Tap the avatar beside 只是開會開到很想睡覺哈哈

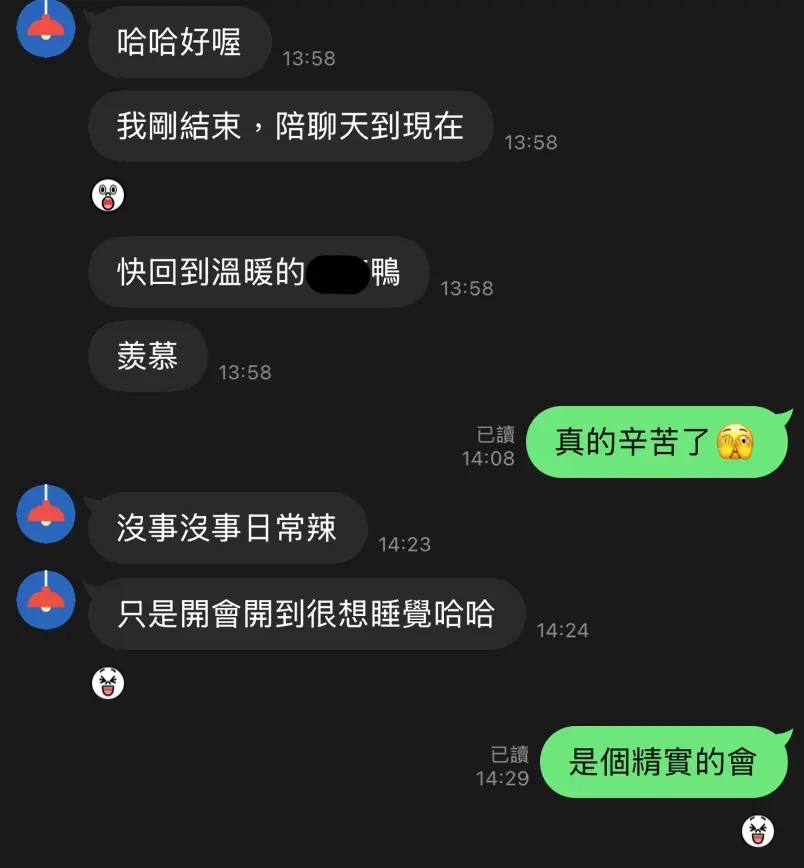click(x=45, y=600)
